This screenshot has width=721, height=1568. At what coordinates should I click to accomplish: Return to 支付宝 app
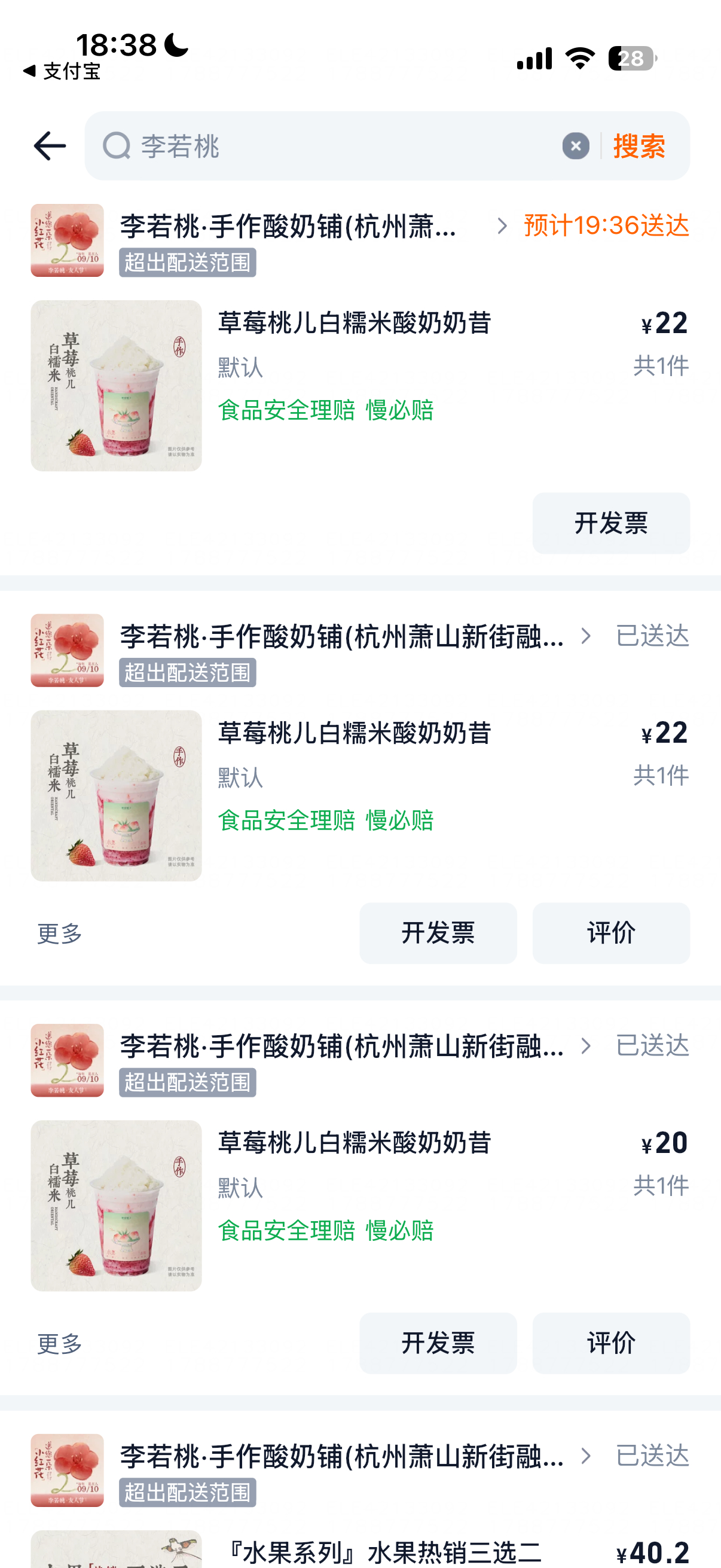click(x=62, y=71)
